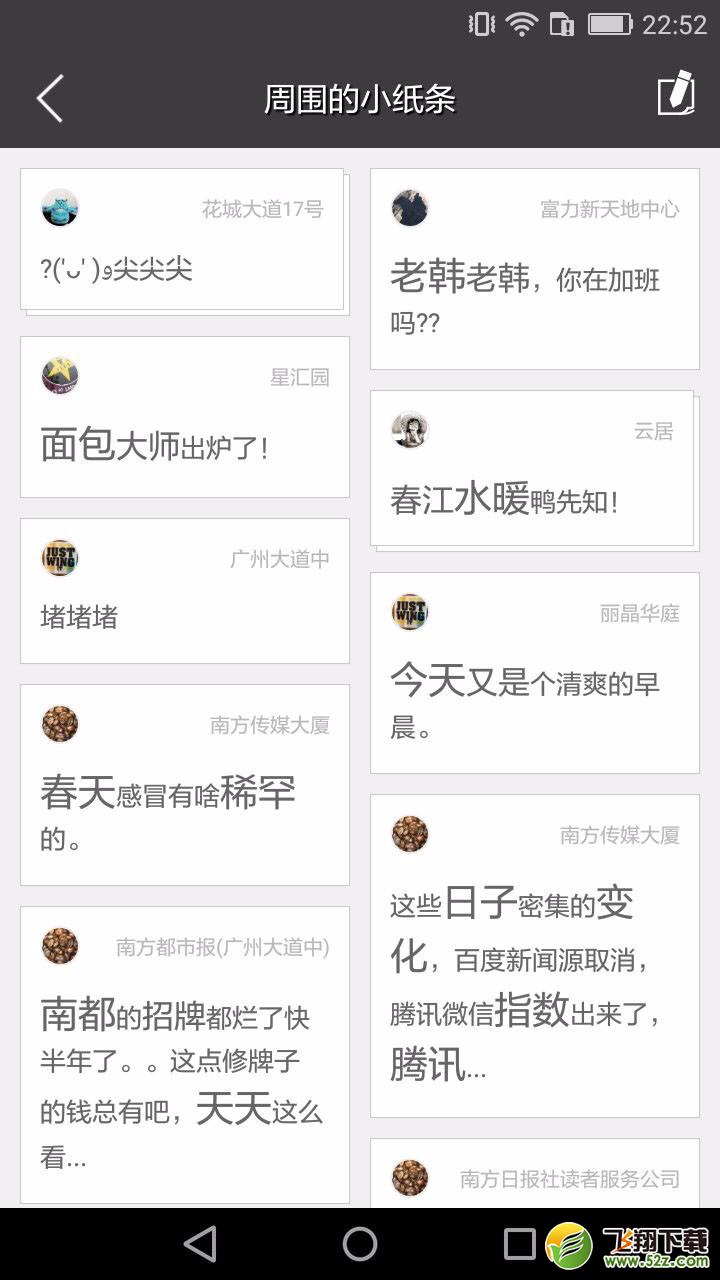Open the 今天又是个清爽的早晨 note
This screenshot has height=1280, width=720.
coord(535,673)
